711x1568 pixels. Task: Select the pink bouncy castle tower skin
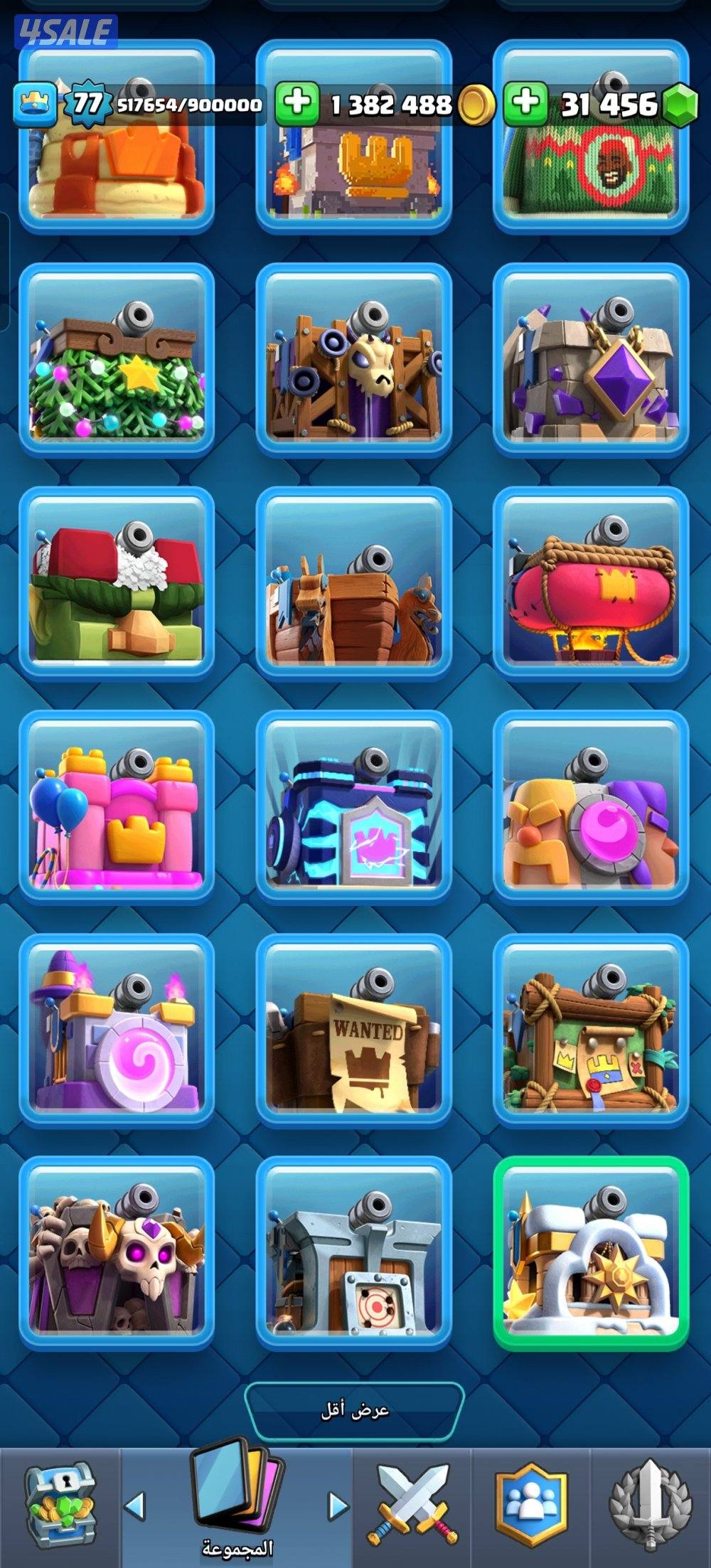point(117,806)
